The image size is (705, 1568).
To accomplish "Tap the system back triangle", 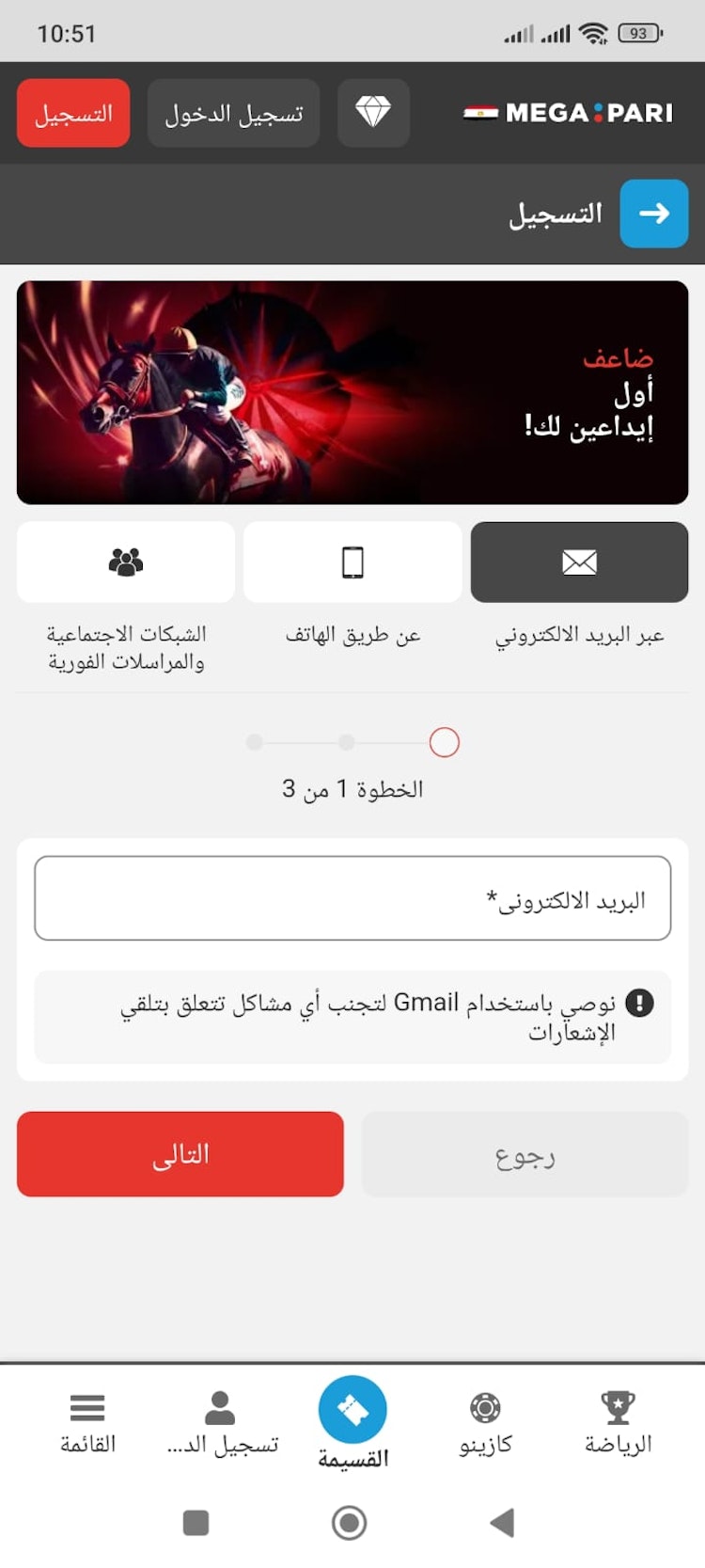I will (x=504, y=1523).
